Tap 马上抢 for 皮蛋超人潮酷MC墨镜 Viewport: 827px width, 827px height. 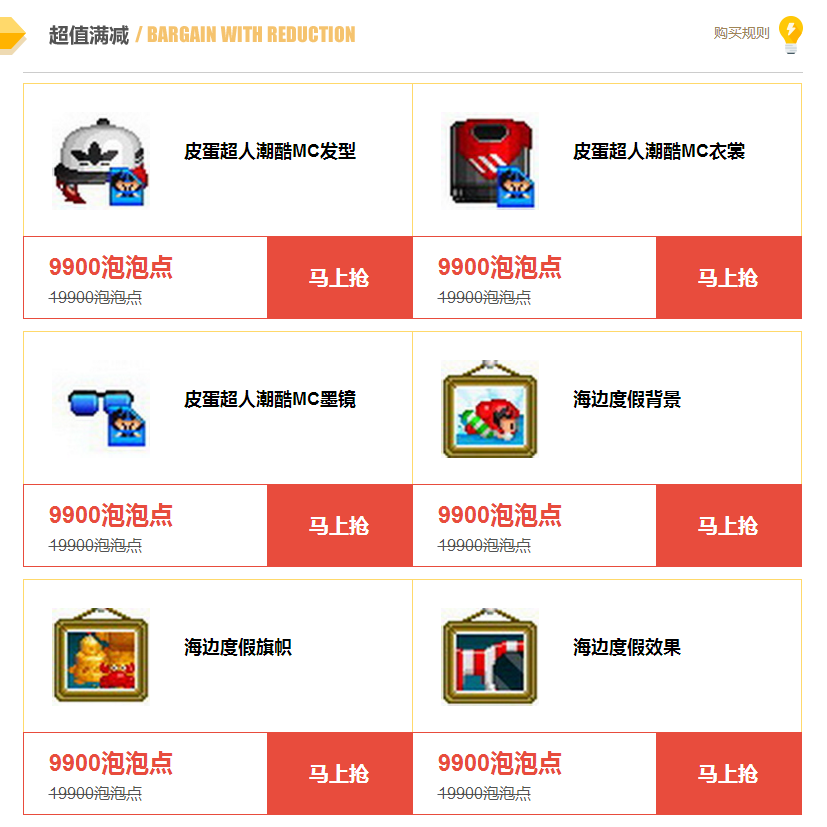339,526
